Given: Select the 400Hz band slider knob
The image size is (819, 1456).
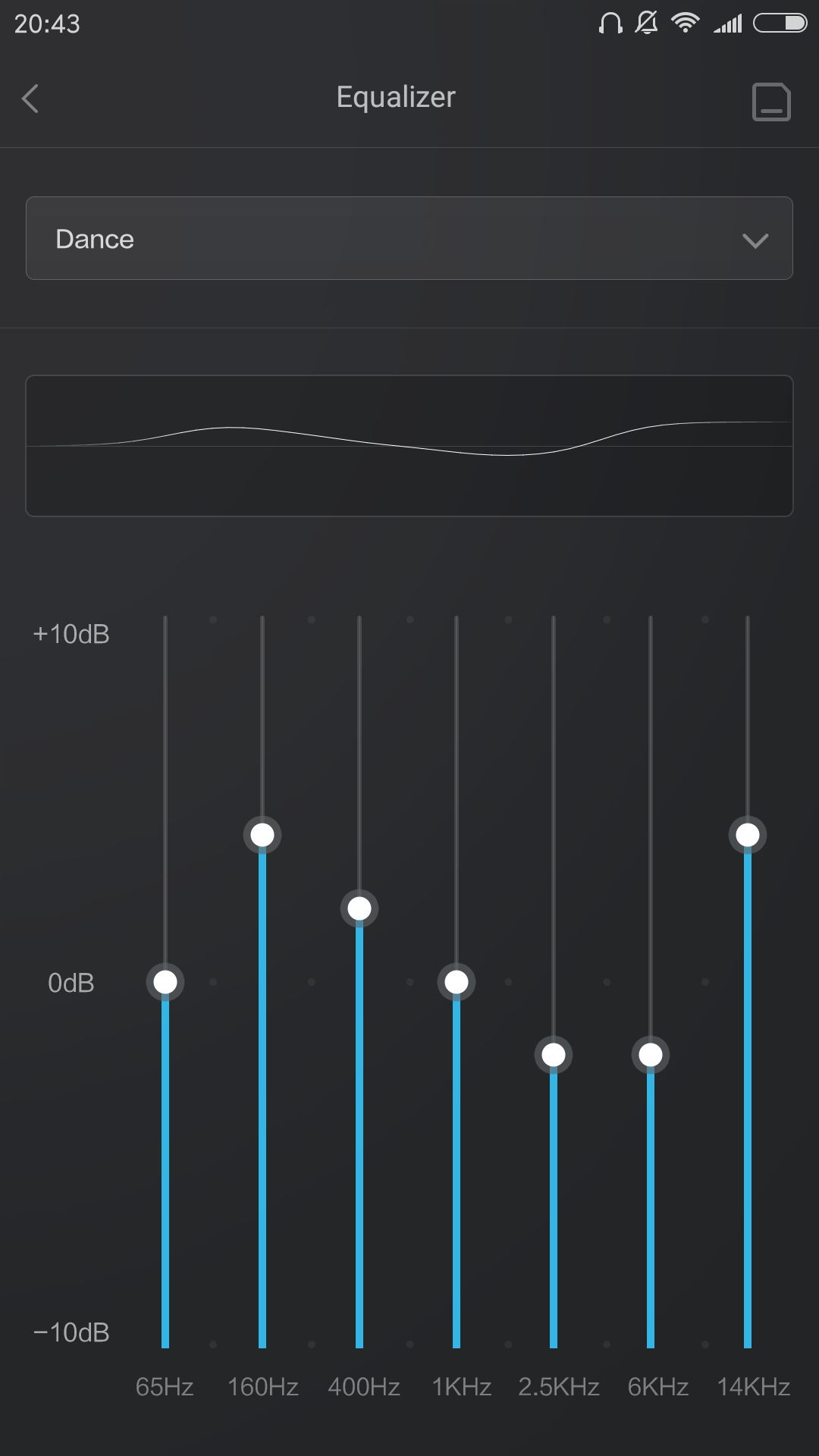Looking at the screenshot, I should pos(359,908).
